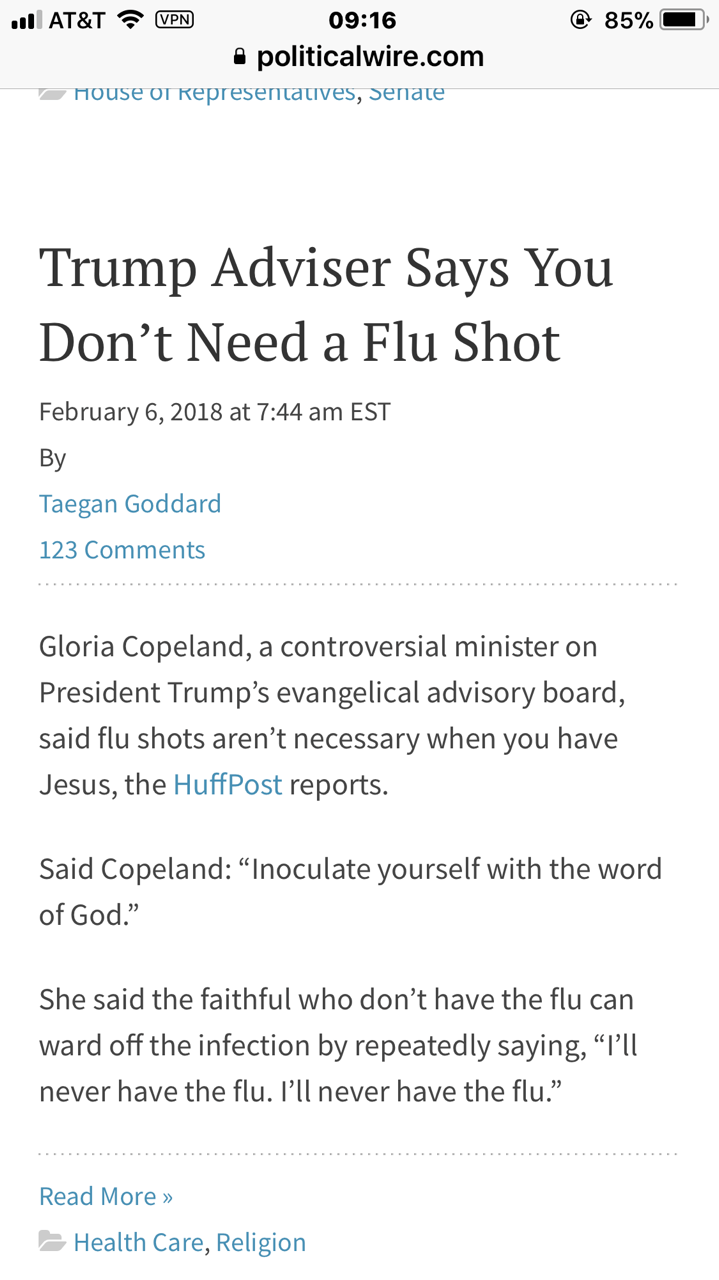The image size is (719, 1280).
Task: Open the 123 Comments link
Action: tap(122, 550)
